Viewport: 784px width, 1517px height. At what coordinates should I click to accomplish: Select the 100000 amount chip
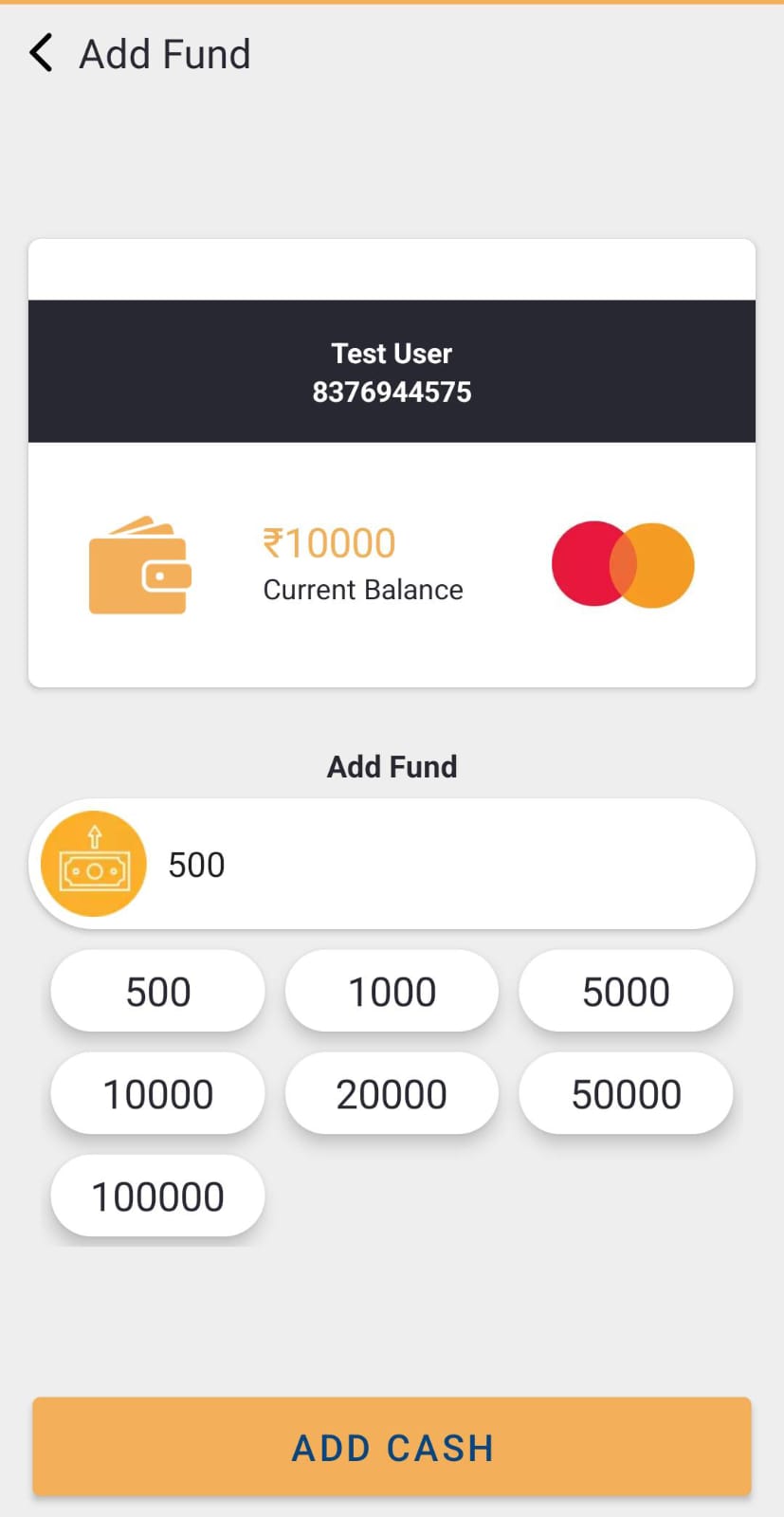[157, 1197]
